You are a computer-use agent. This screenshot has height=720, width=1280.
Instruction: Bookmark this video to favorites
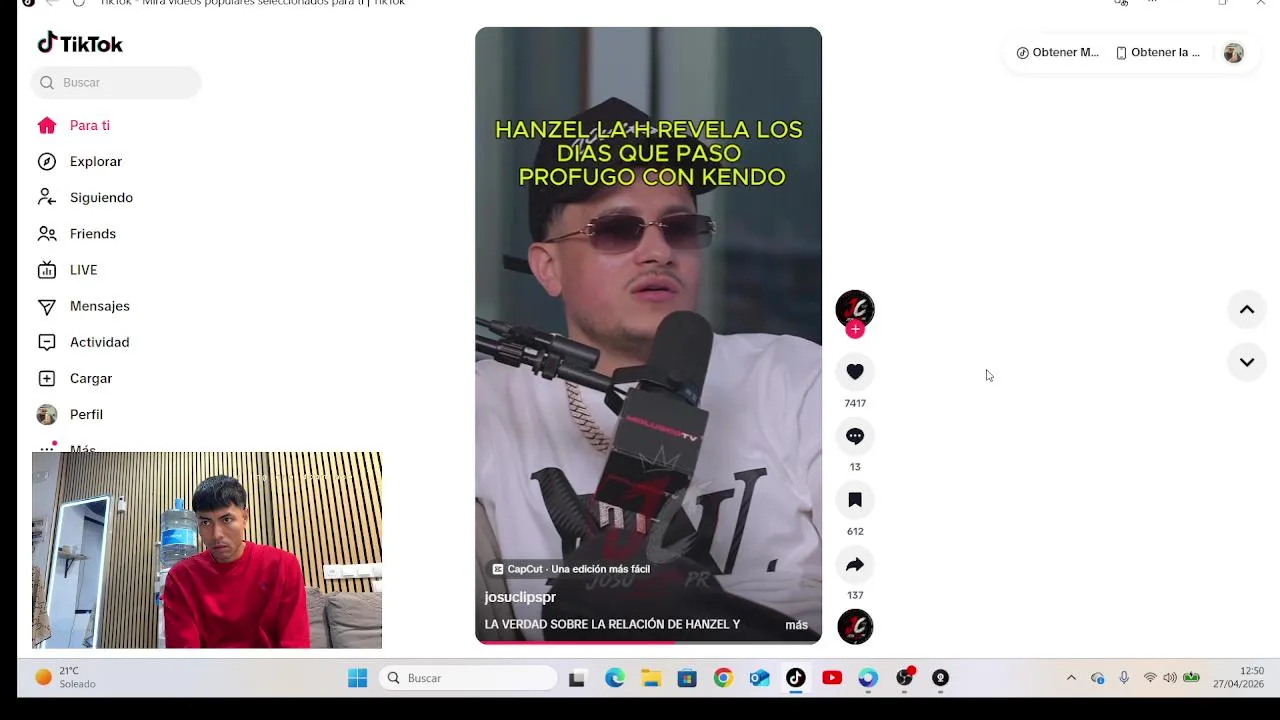(855, 500)
